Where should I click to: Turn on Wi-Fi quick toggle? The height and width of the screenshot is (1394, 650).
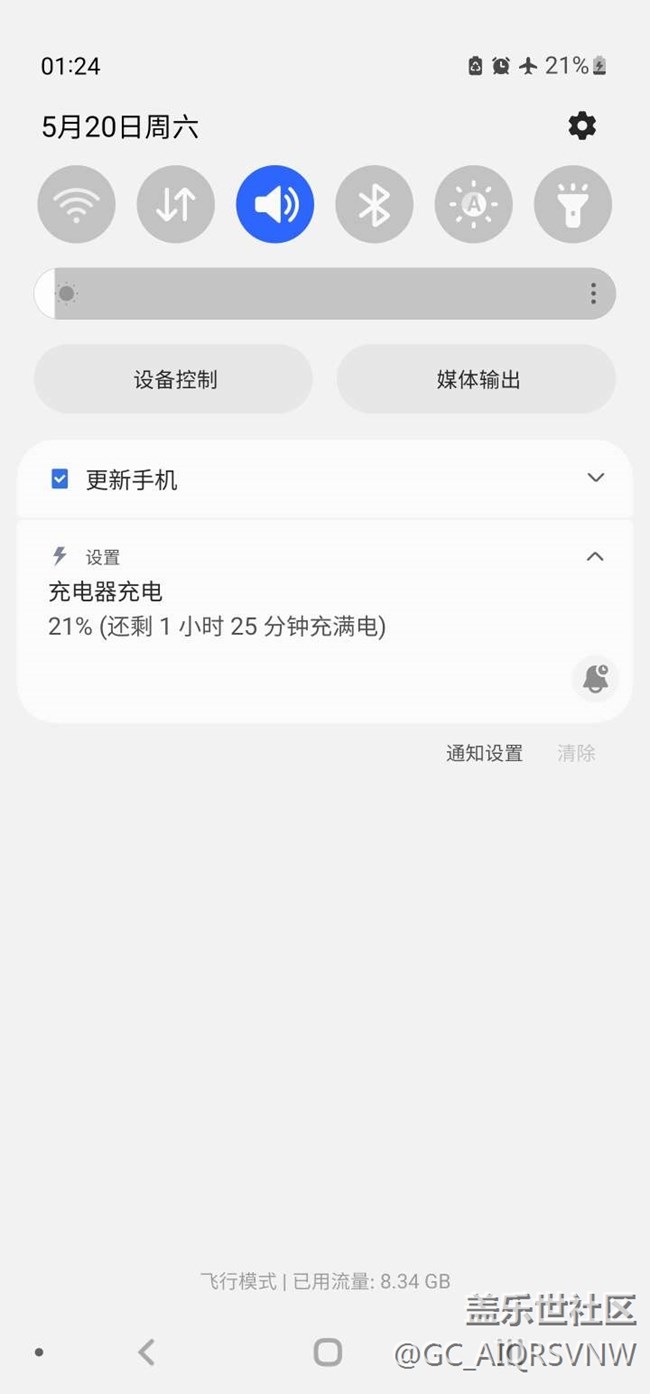tap(76, 205)
